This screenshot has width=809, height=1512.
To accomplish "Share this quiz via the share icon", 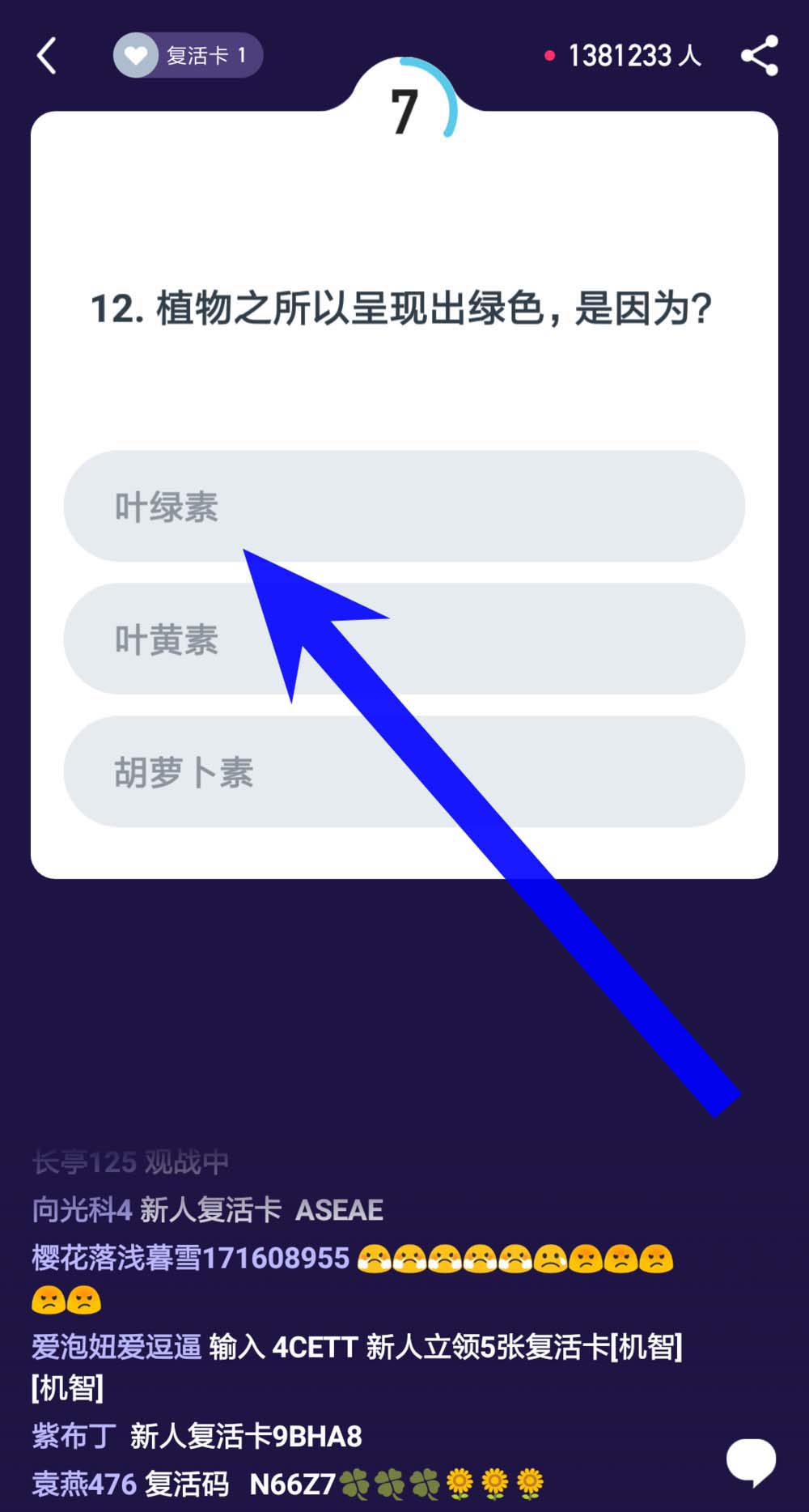I will [760, 56].
